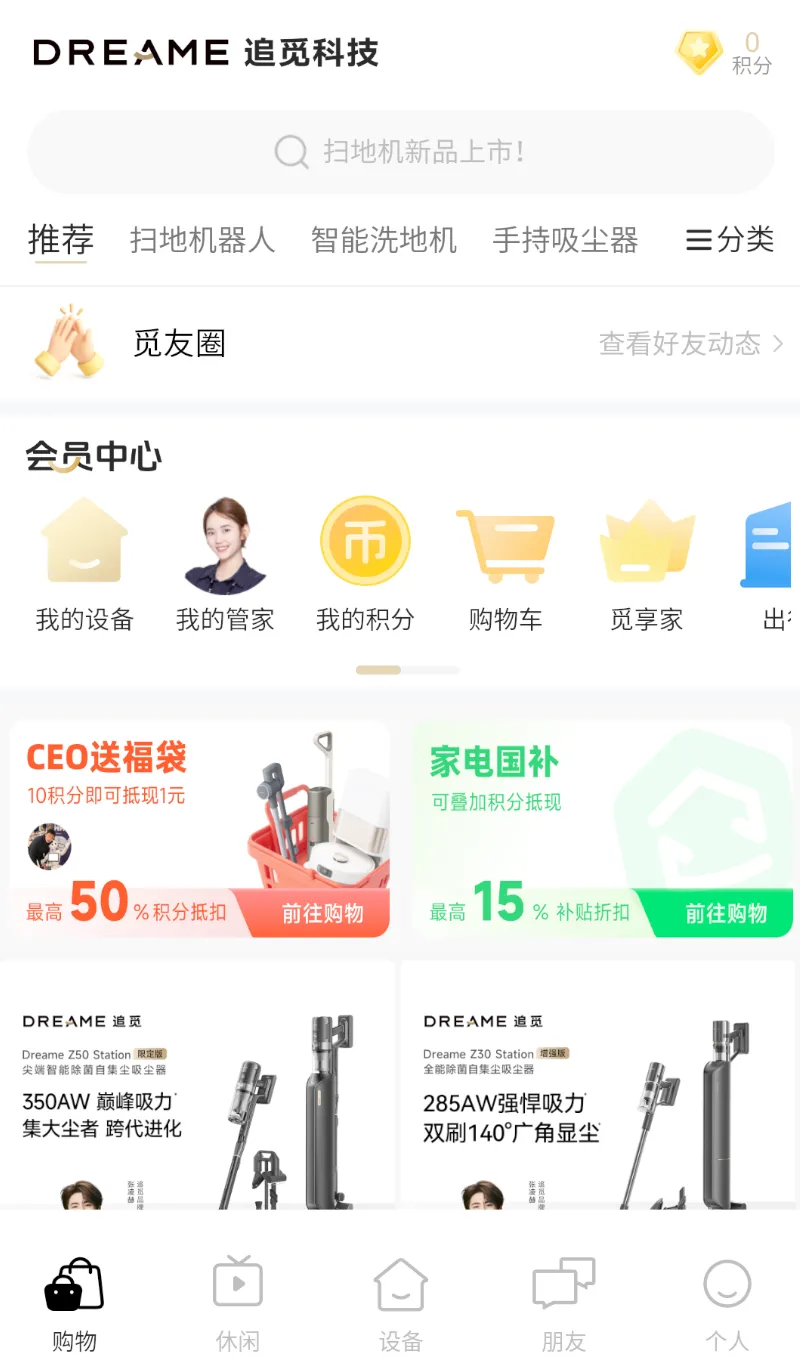Open 个人 profile from bottom navigation
The image size is (800, 1371).
(x=727, y=1295)
